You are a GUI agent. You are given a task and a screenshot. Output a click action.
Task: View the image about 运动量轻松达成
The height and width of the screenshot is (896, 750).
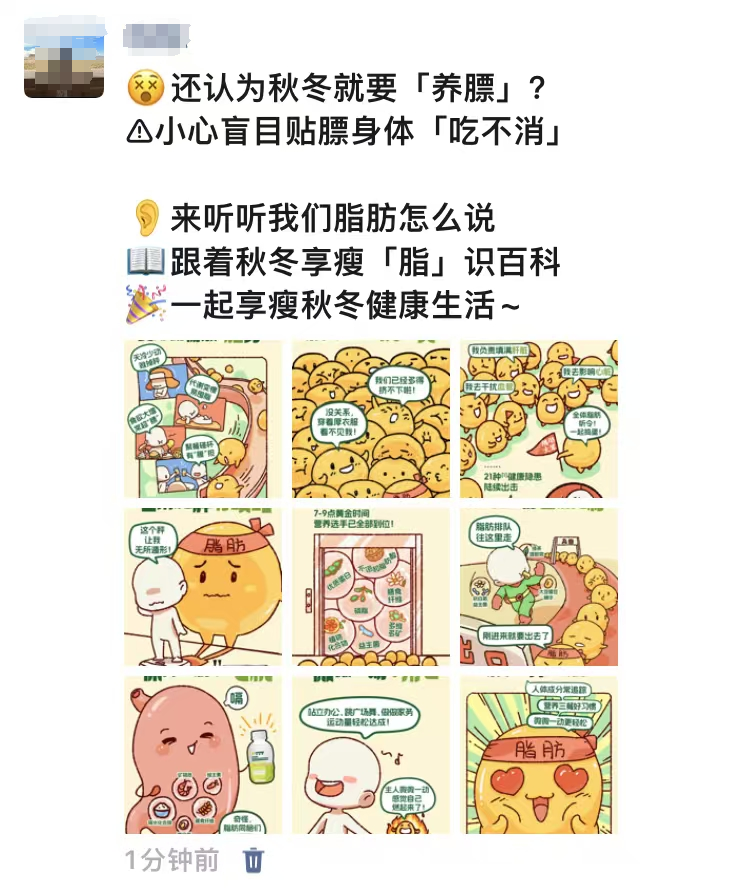371,755
